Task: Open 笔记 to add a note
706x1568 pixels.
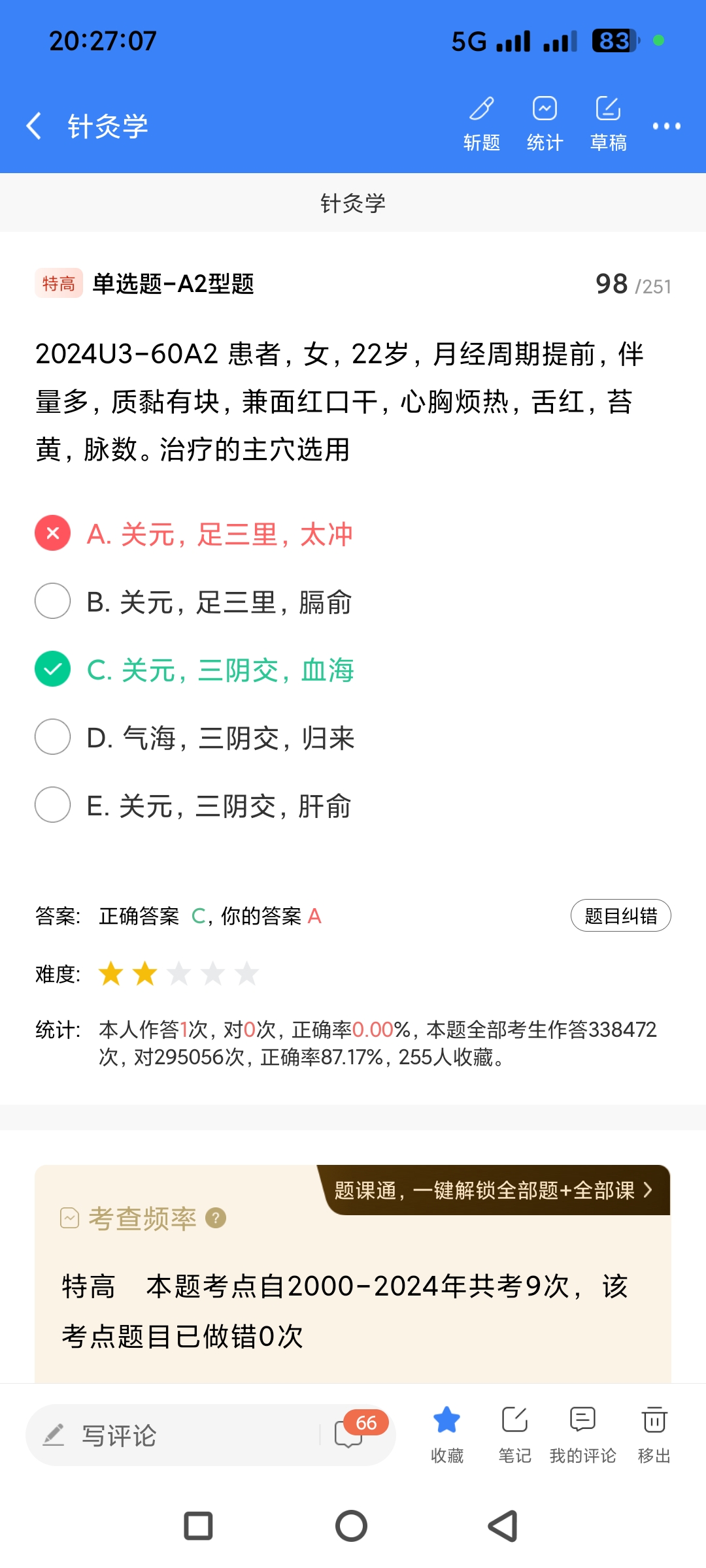Action: click(x=515, y=1434)
